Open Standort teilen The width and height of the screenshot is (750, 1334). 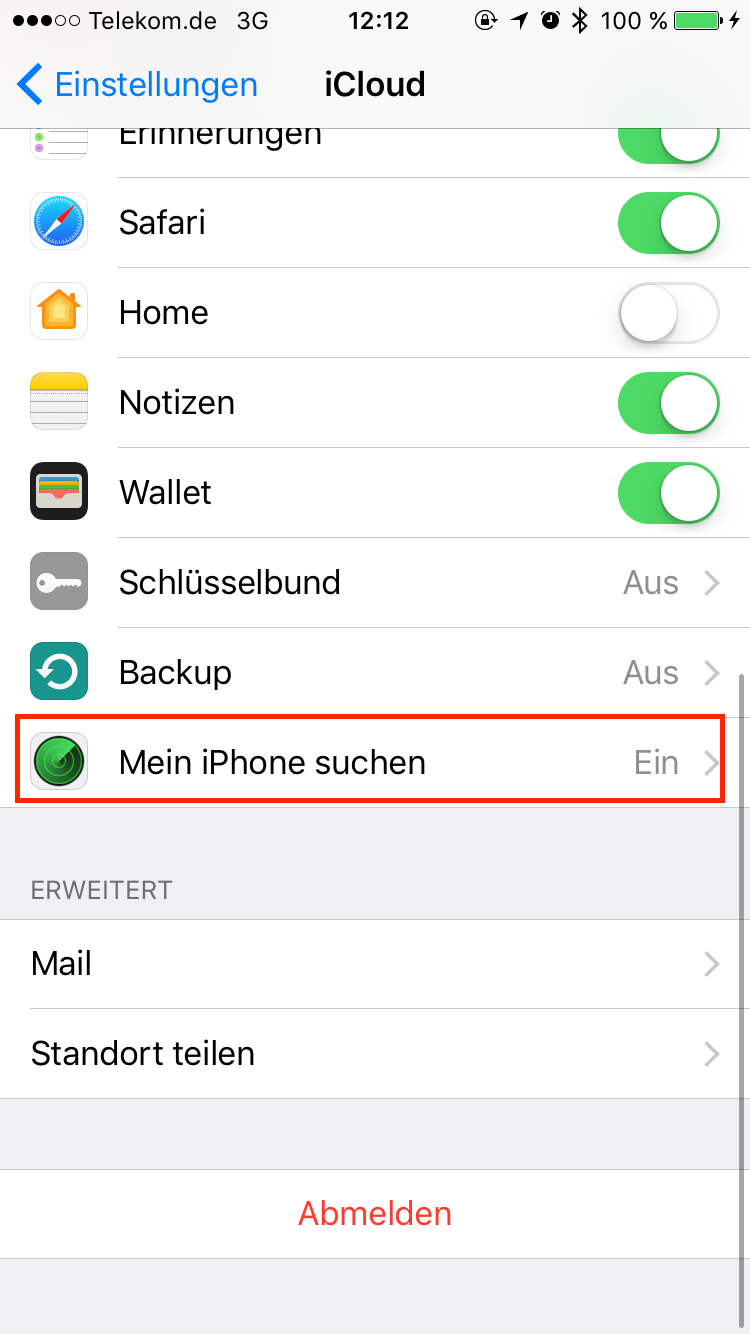tap(375, 1054)
